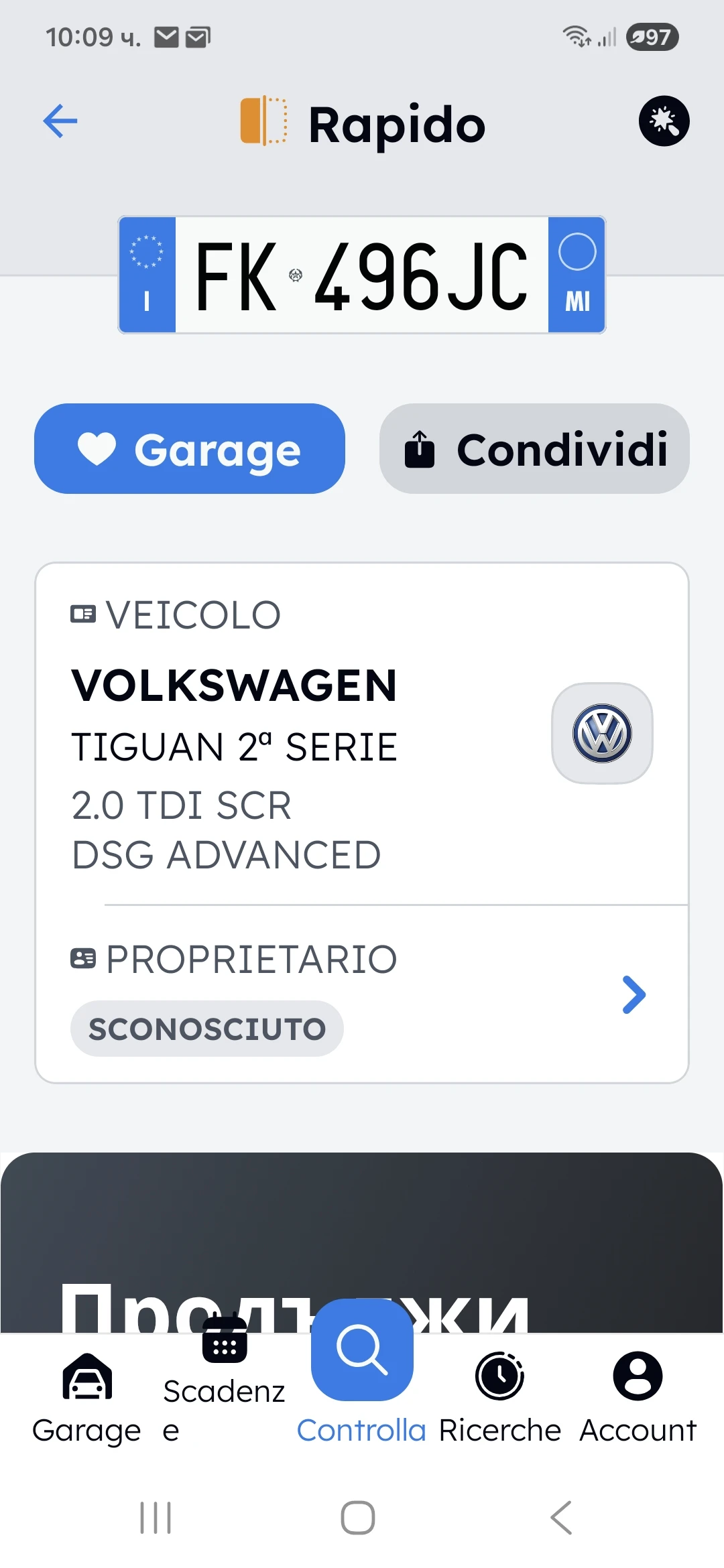Screen dimensions: 724x1568
Task: Go to the Ricerche tab
Action: tap(499, 1397)
